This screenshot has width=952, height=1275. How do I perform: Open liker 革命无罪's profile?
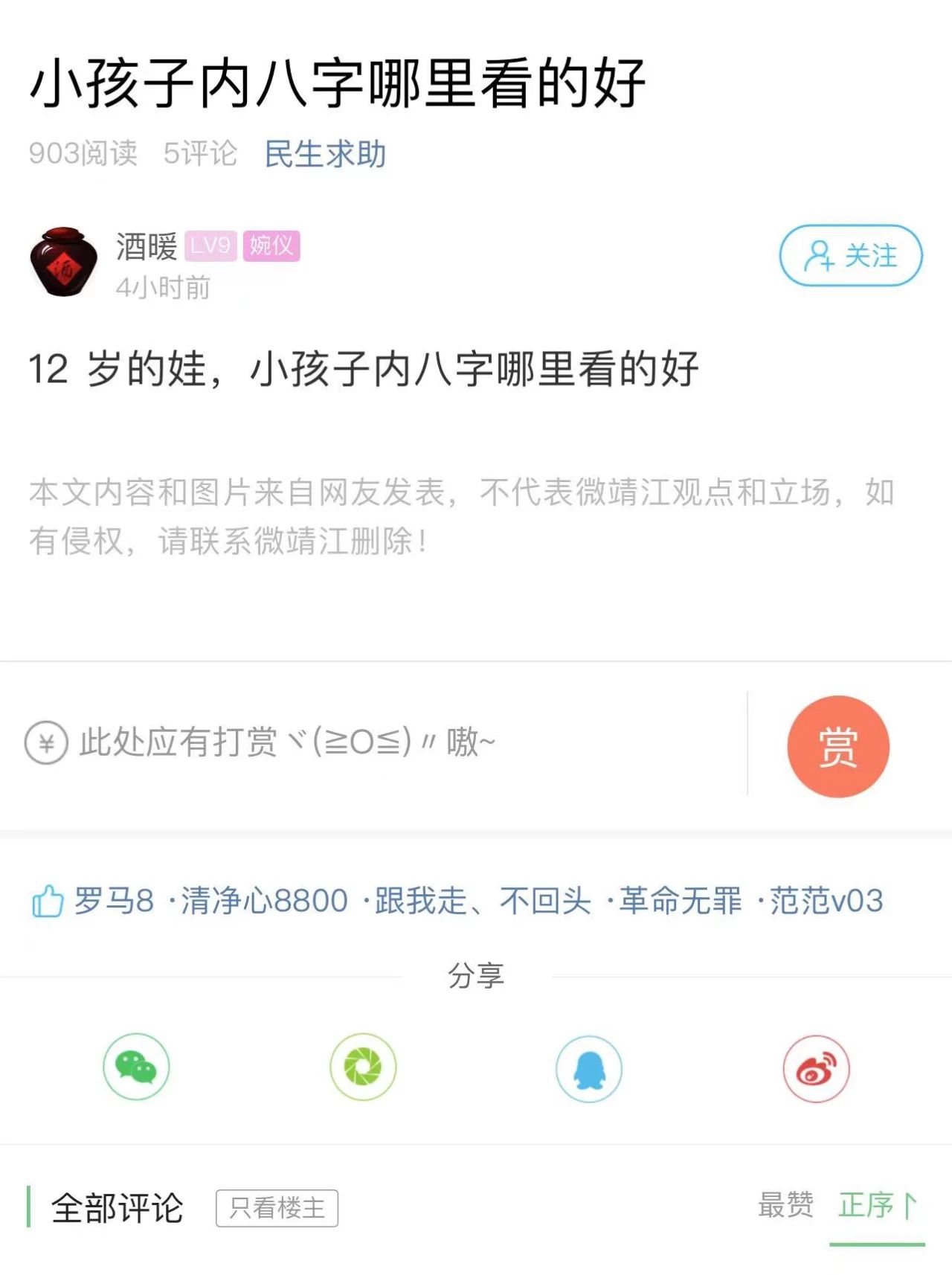coord(680,901)
